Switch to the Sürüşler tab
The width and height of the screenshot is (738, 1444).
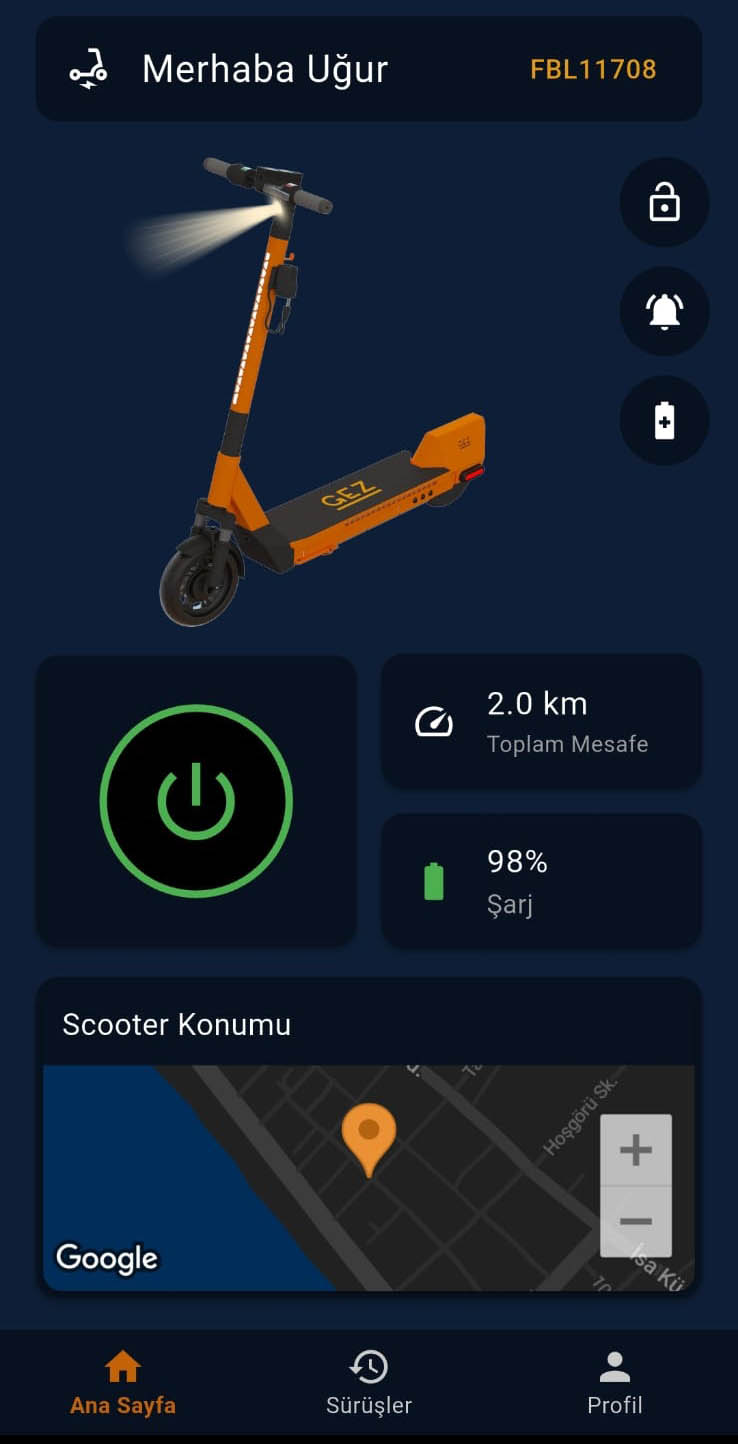tap(368, 1383)
